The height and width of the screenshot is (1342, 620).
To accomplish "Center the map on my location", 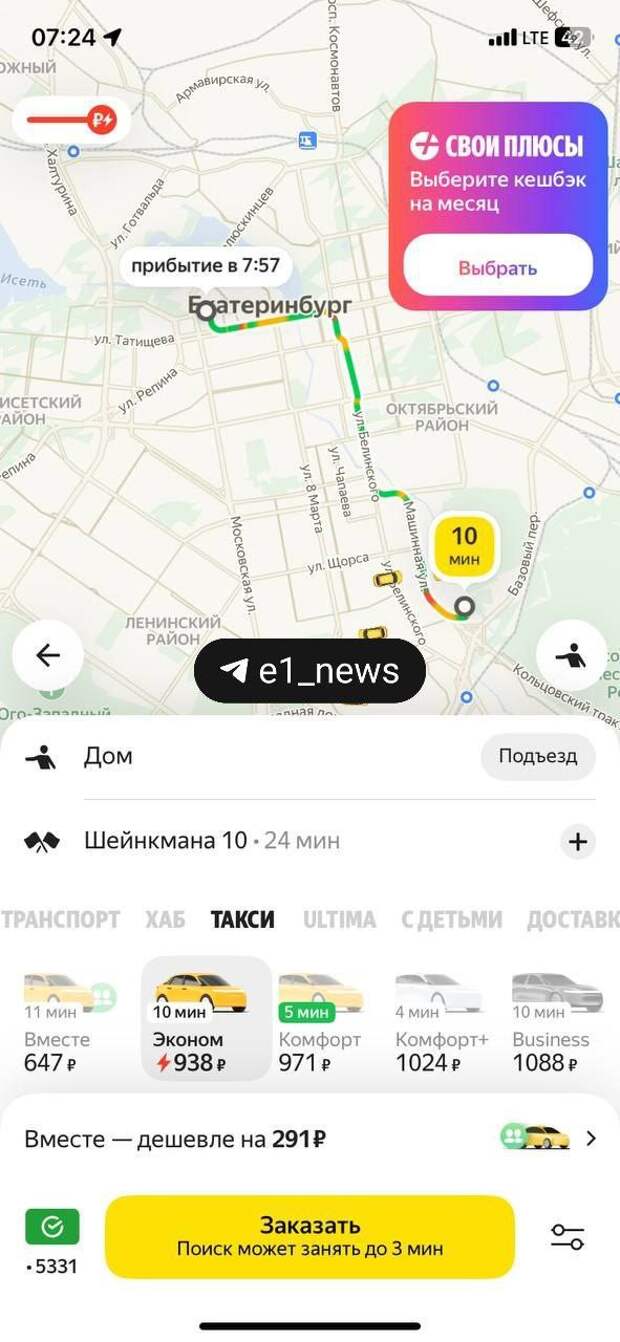I will 571,655.
